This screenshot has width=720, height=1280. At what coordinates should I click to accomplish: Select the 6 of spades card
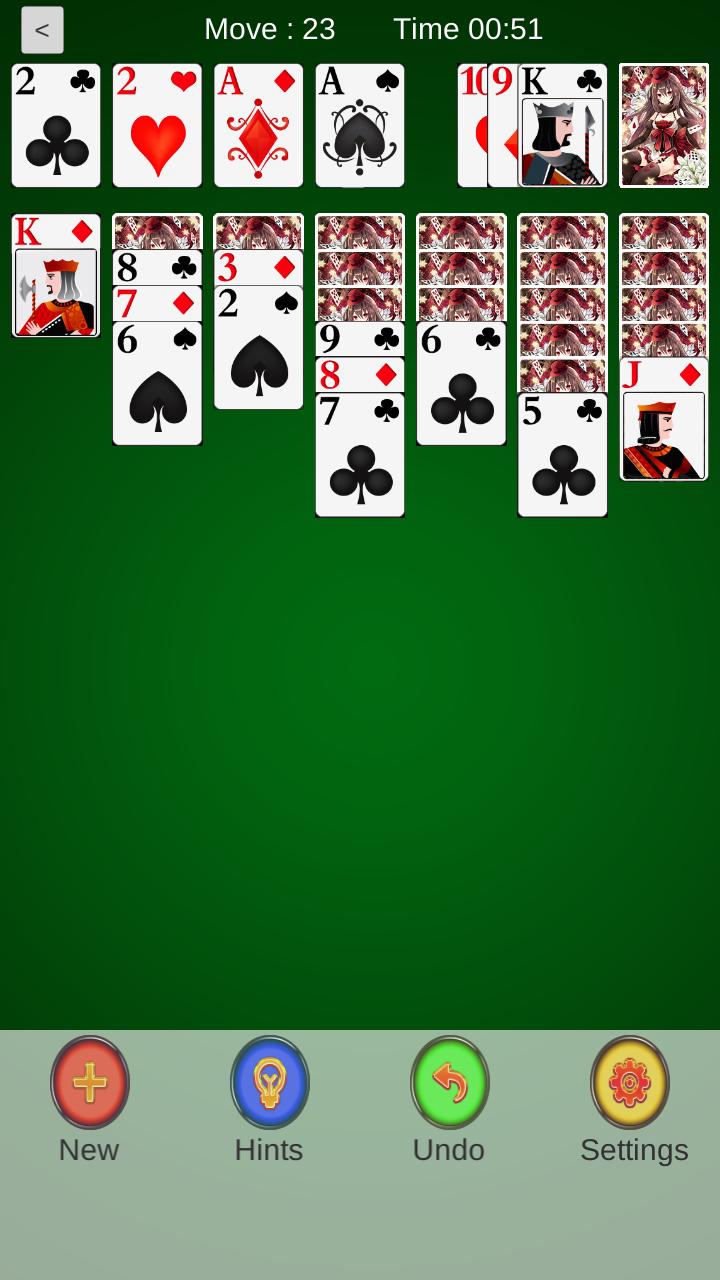click(157, 383)
